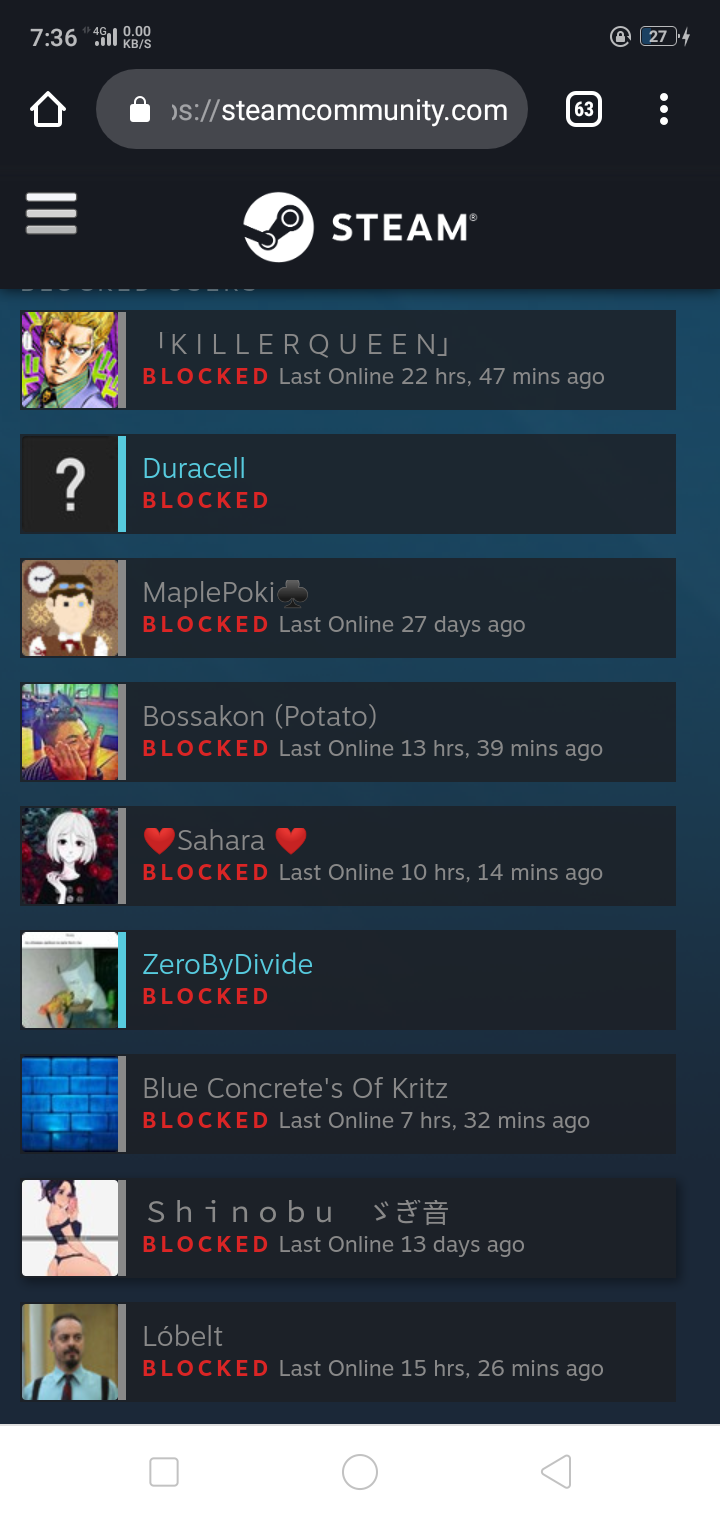Viewport: 720px width, 1520px height.
Task: View Blue Concrete's Of Kritz profile
Action: click(x=295, y=1089)
